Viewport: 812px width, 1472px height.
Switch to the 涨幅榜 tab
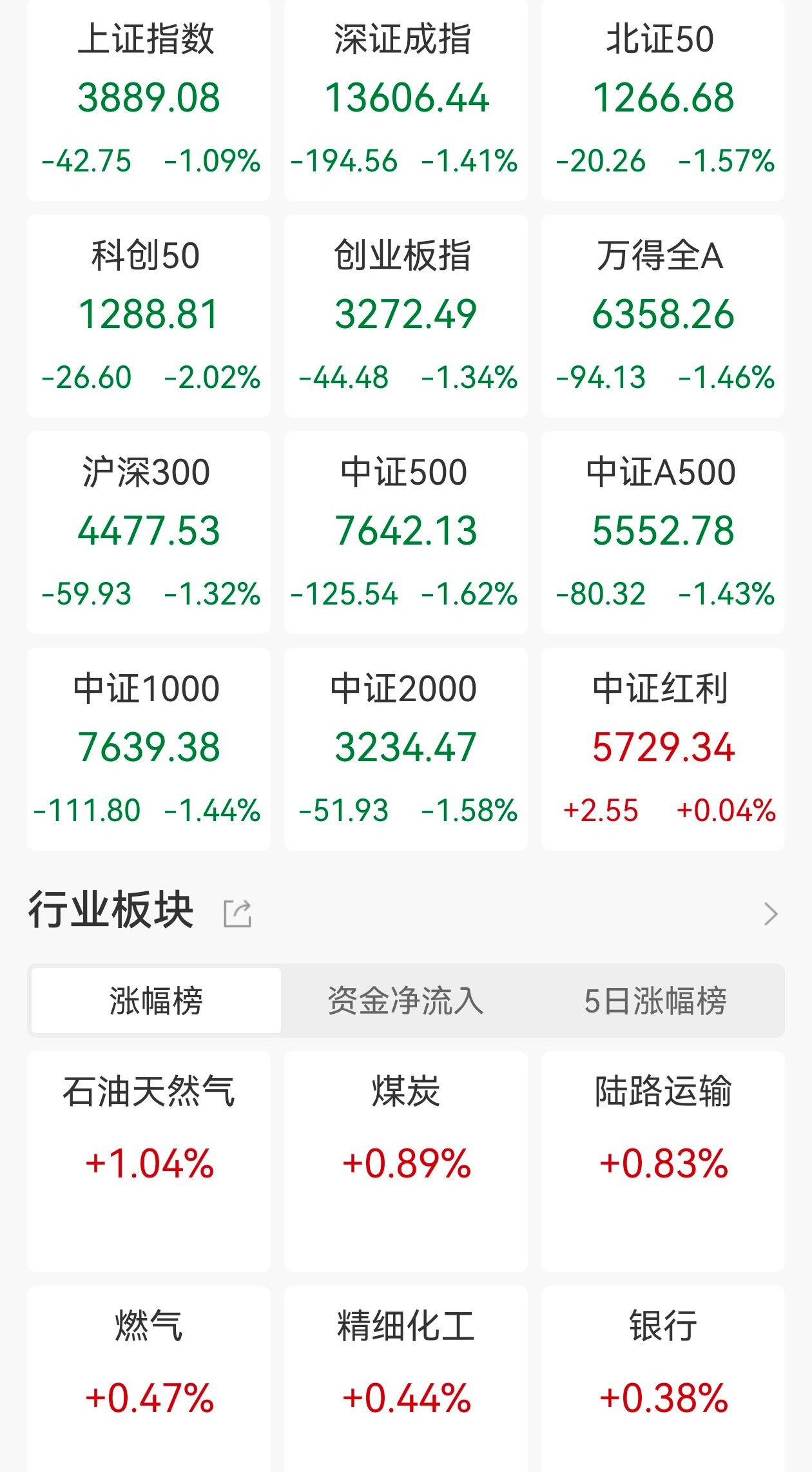[156, 1001]
